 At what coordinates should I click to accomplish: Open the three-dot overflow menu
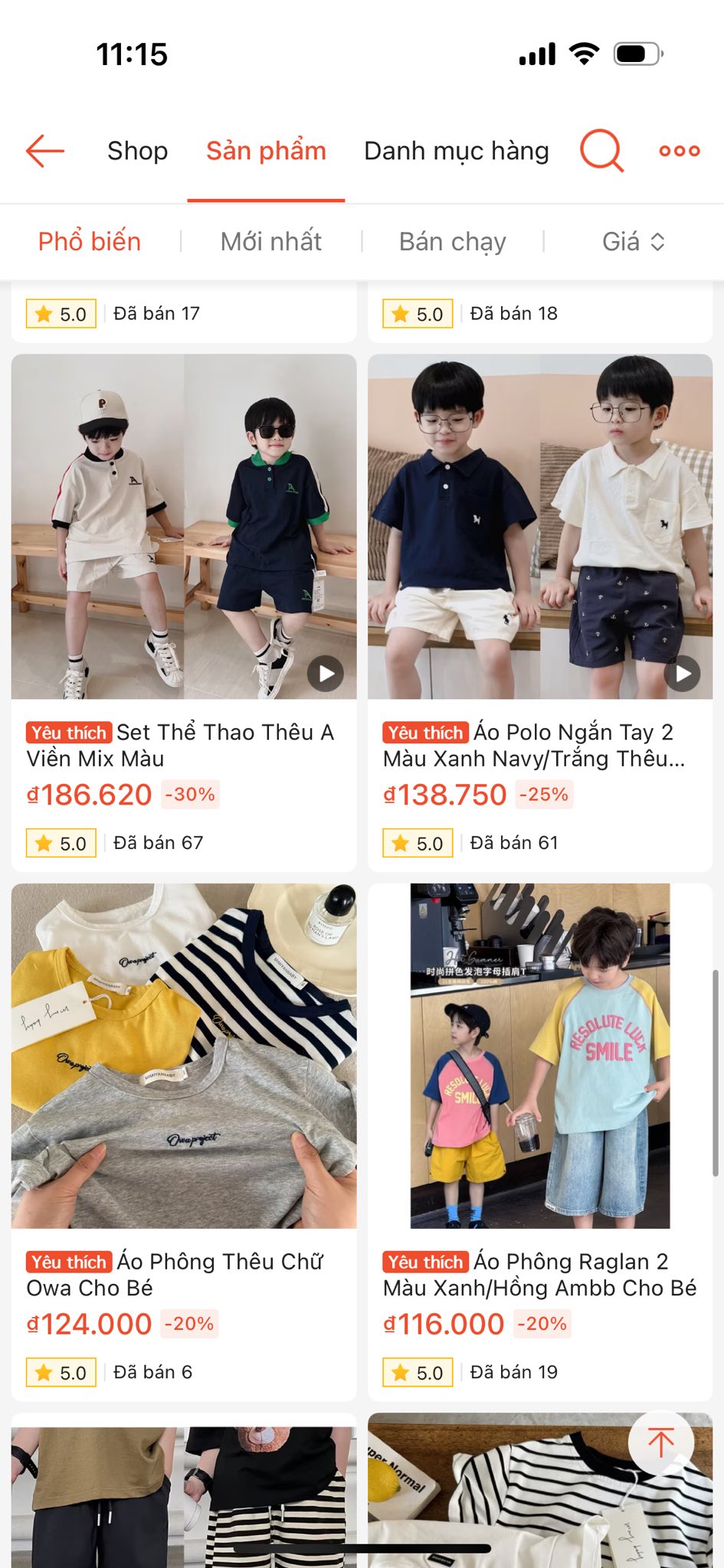[x=679, y=151]
